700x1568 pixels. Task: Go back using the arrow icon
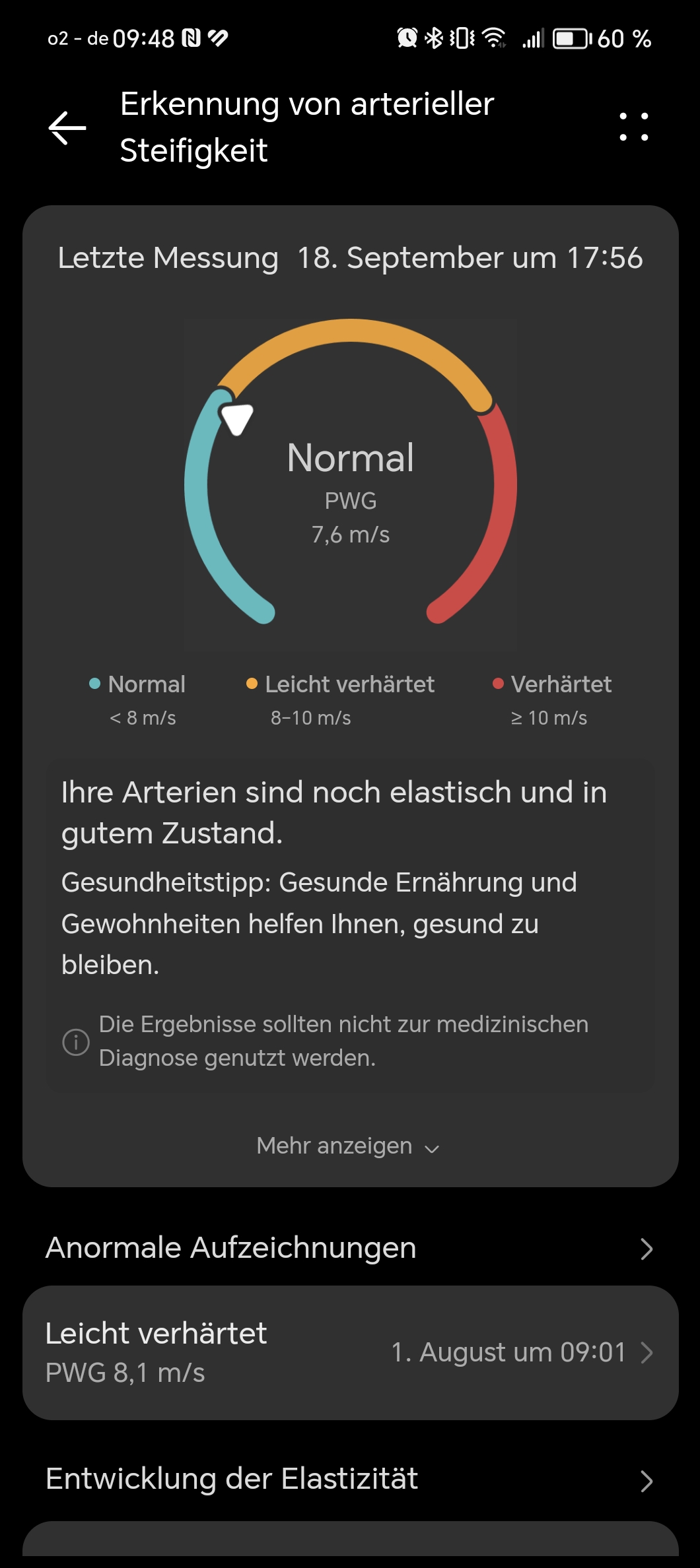tap(67, 127)
